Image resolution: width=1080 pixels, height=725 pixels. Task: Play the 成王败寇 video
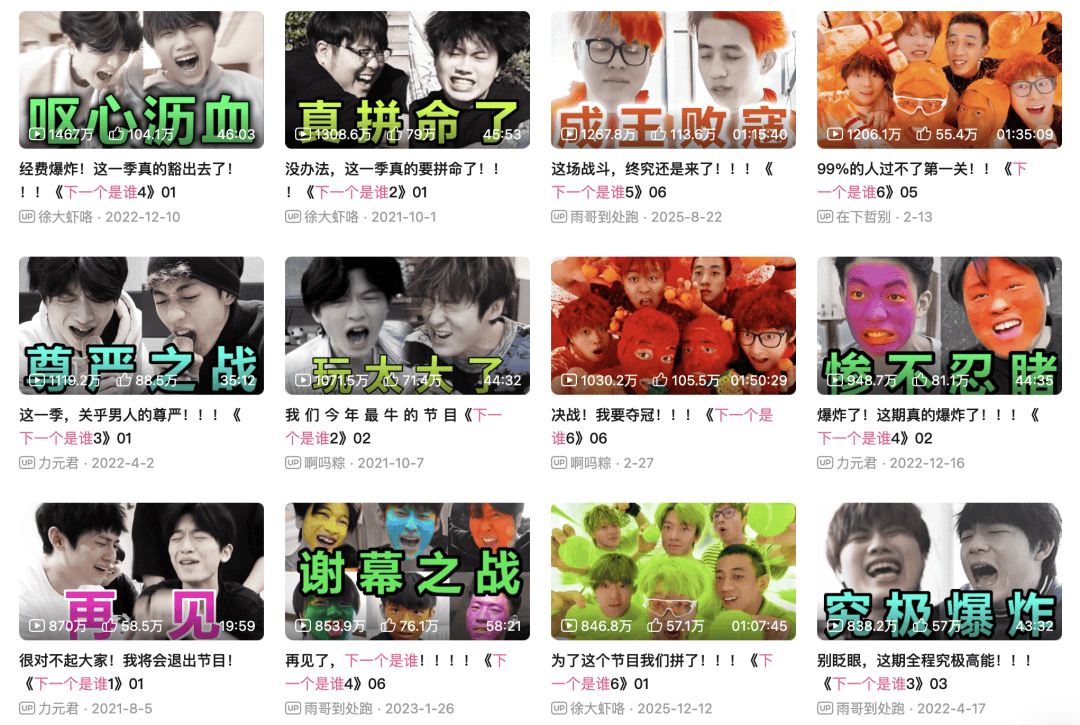click(673, 79)
